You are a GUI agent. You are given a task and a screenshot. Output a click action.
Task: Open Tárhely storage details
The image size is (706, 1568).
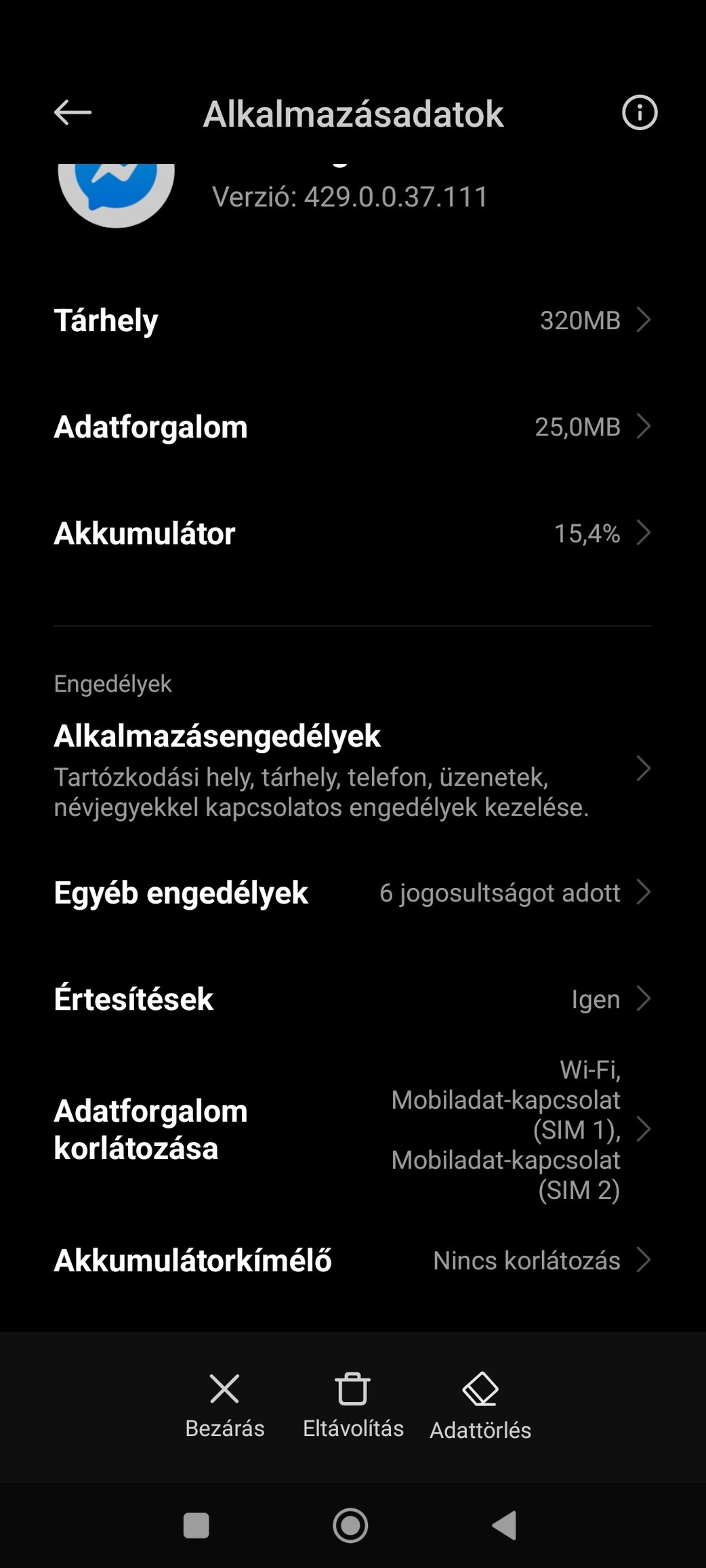pyautogui.click(x=353, y=320)
